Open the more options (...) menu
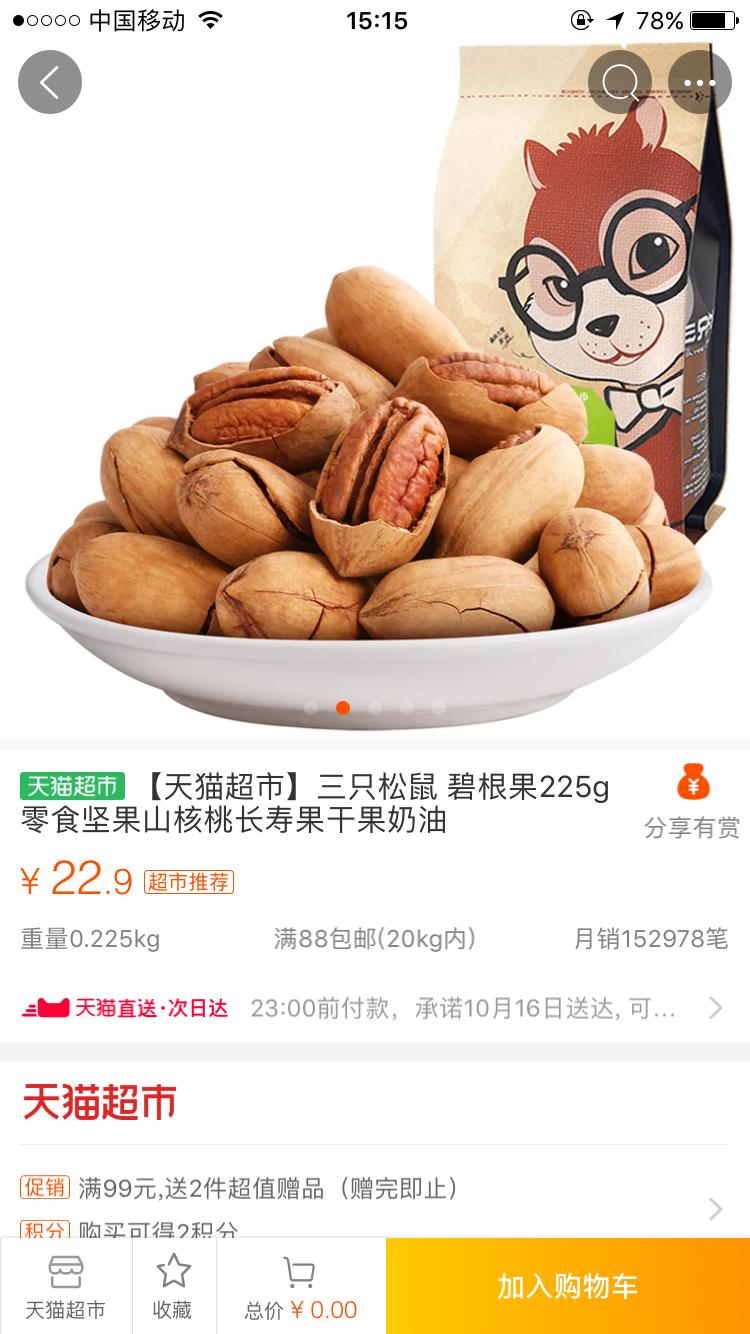Screen dimensions: 750x1334 pos(701,82)
